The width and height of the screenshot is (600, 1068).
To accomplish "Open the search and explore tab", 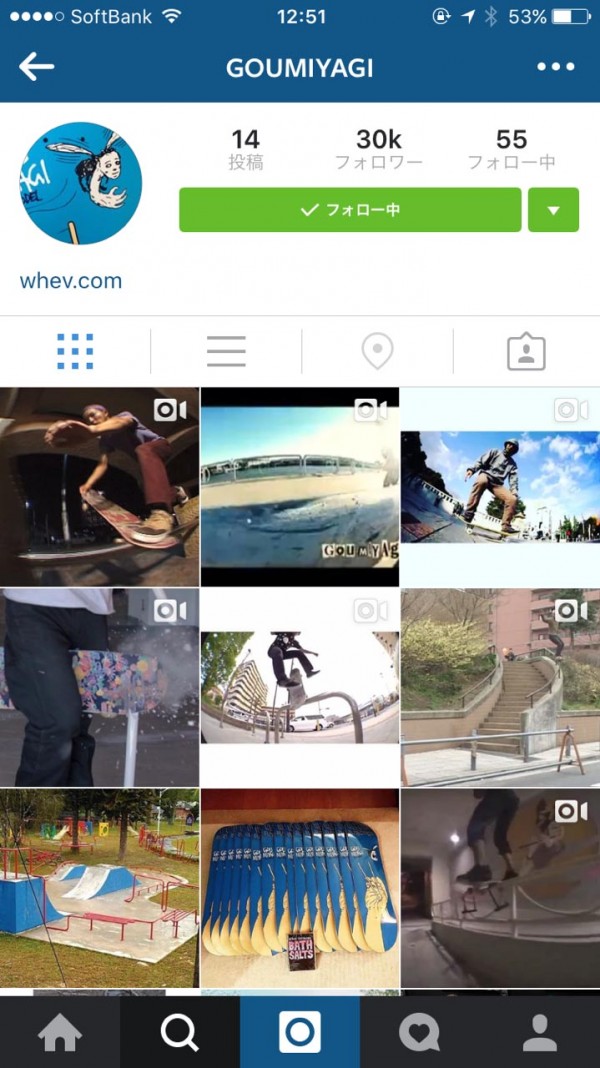I will [x=180, y=1032].
